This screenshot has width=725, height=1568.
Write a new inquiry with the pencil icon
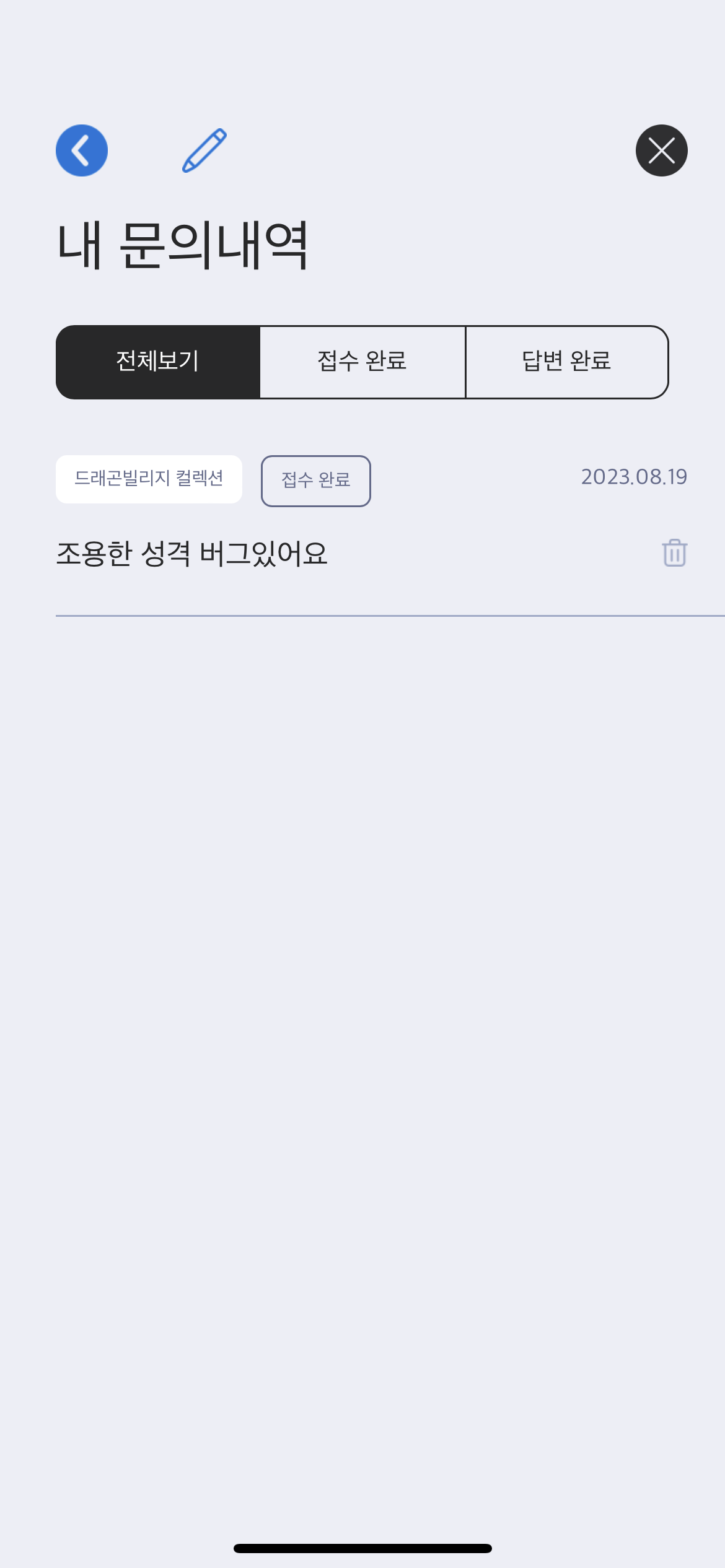[204, 150]
